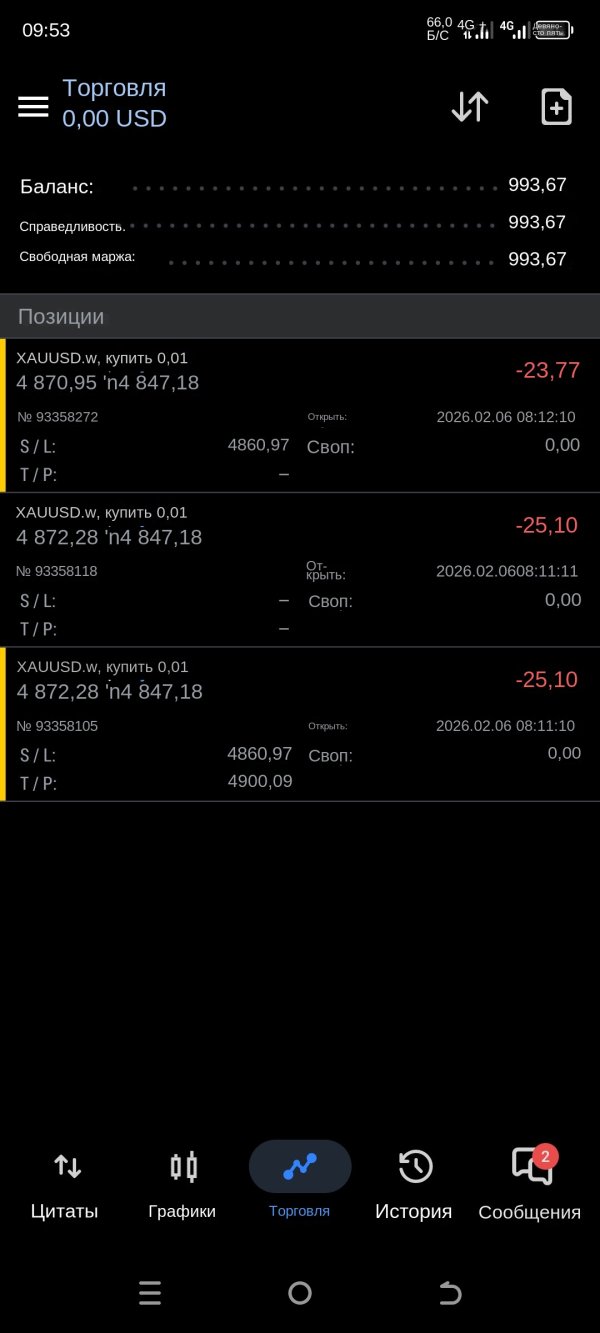Open the Сообщения tab

tap(530, 1185)
